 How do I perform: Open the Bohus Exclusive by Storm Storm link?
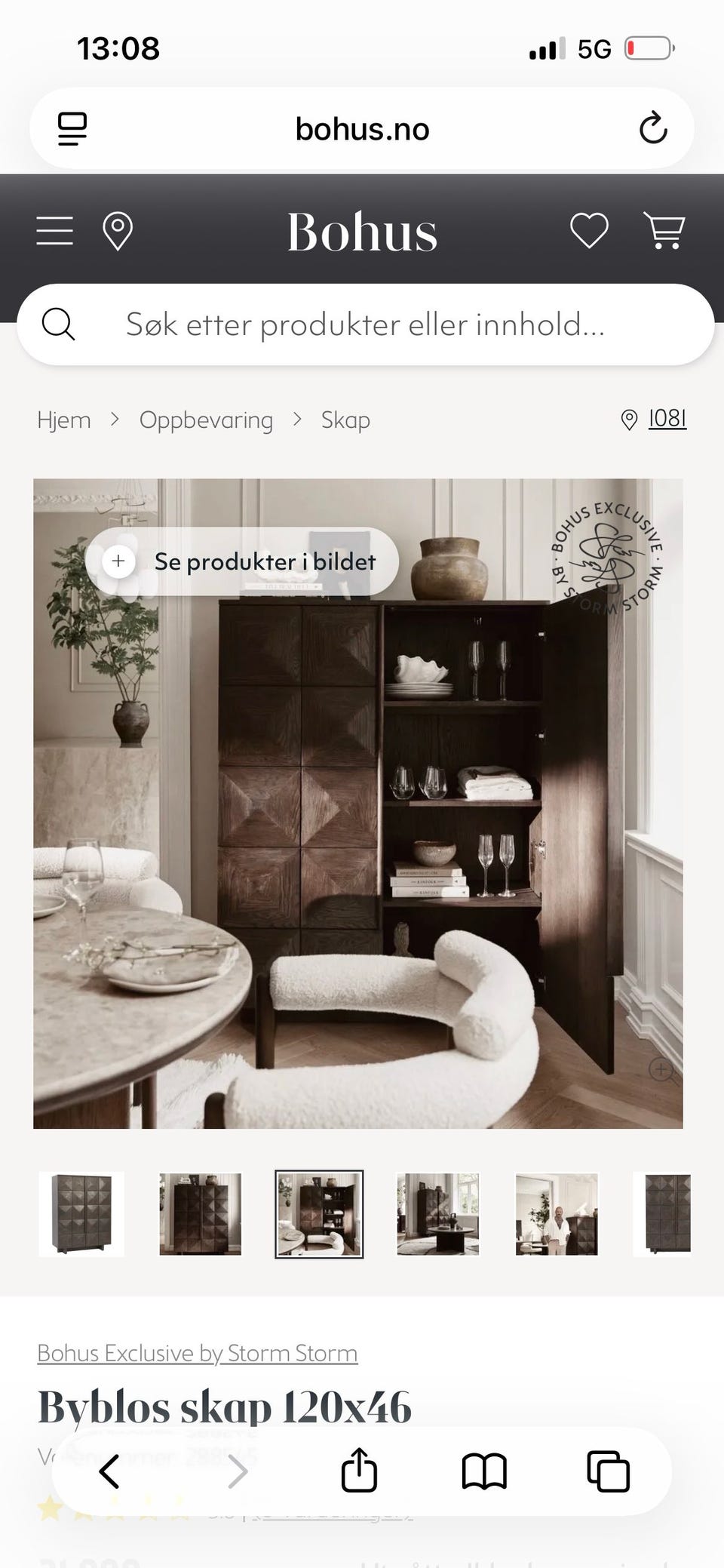pos(195,1353)
